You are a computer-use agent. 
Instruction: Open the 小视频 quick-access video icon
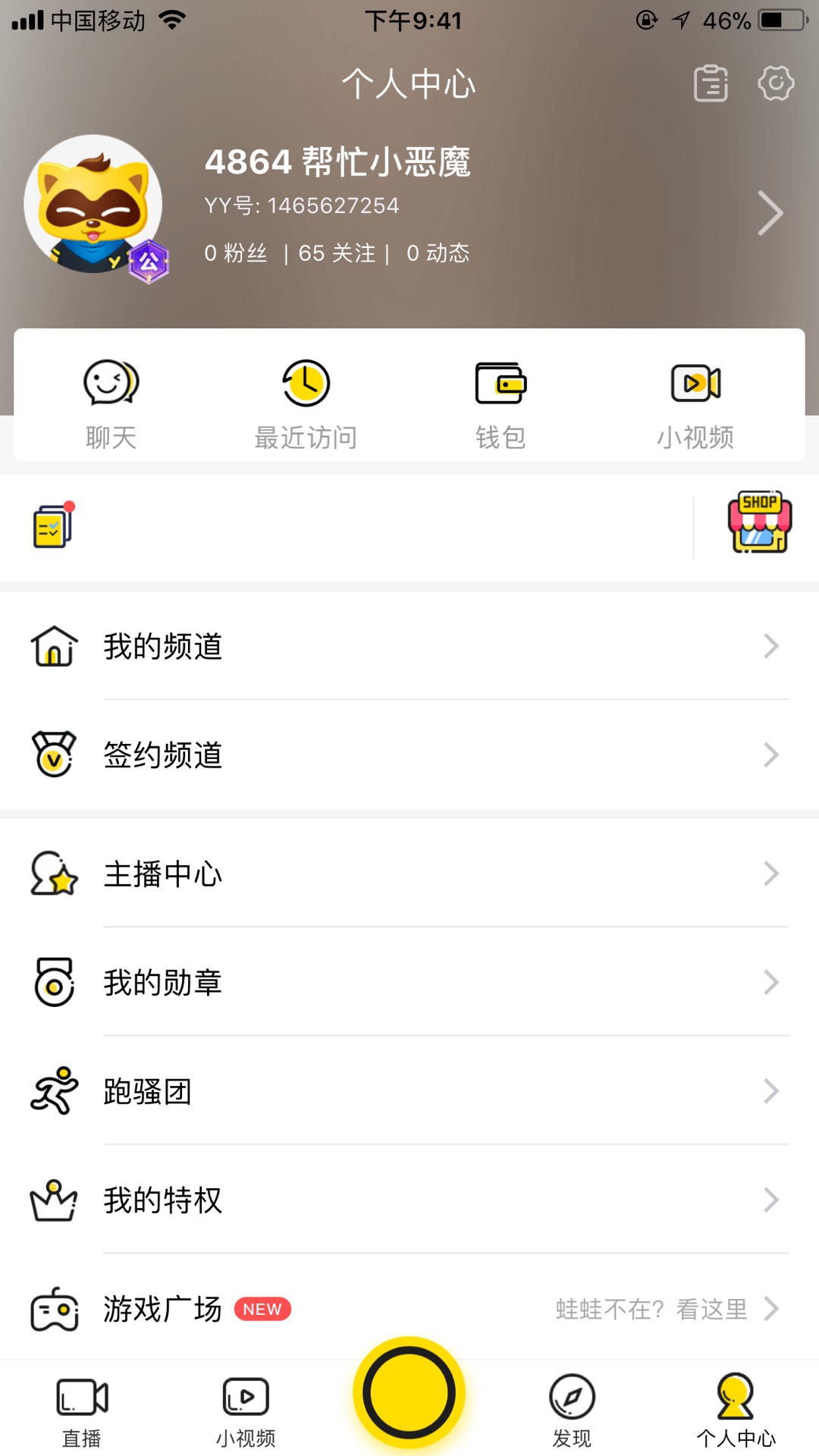click(695, 384)
